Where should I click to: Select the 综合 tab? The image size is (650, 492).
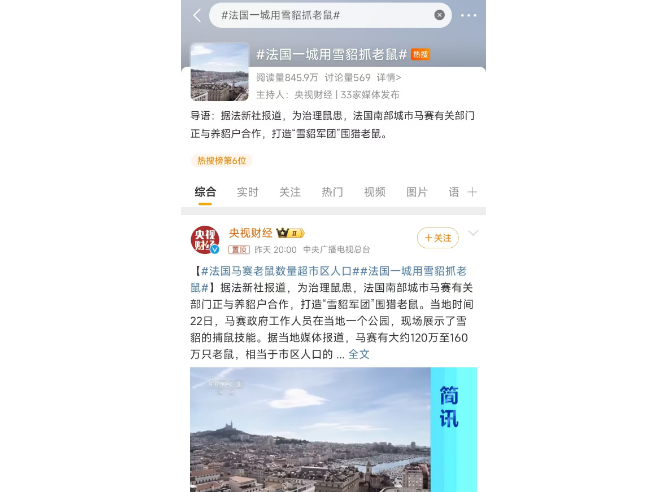point(205,192)
